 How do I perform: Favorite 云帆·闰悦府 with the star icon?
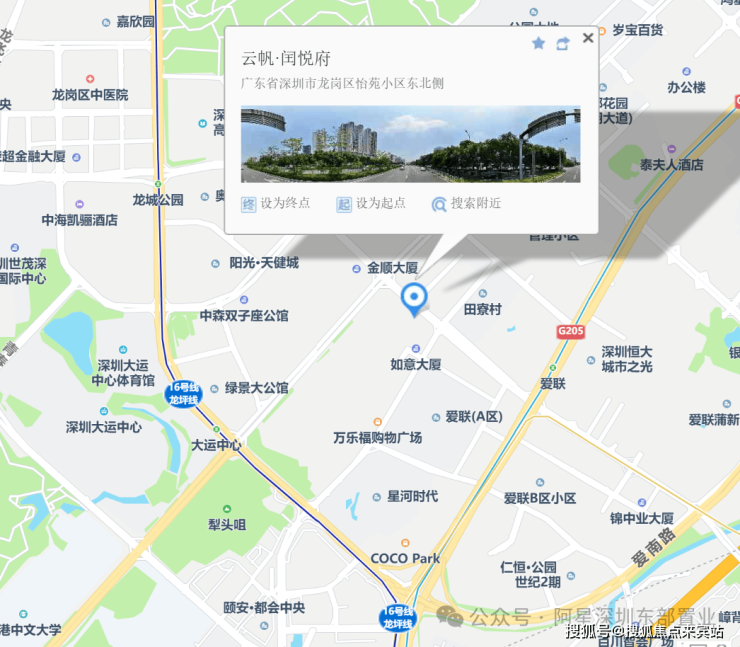coord(538,43)
